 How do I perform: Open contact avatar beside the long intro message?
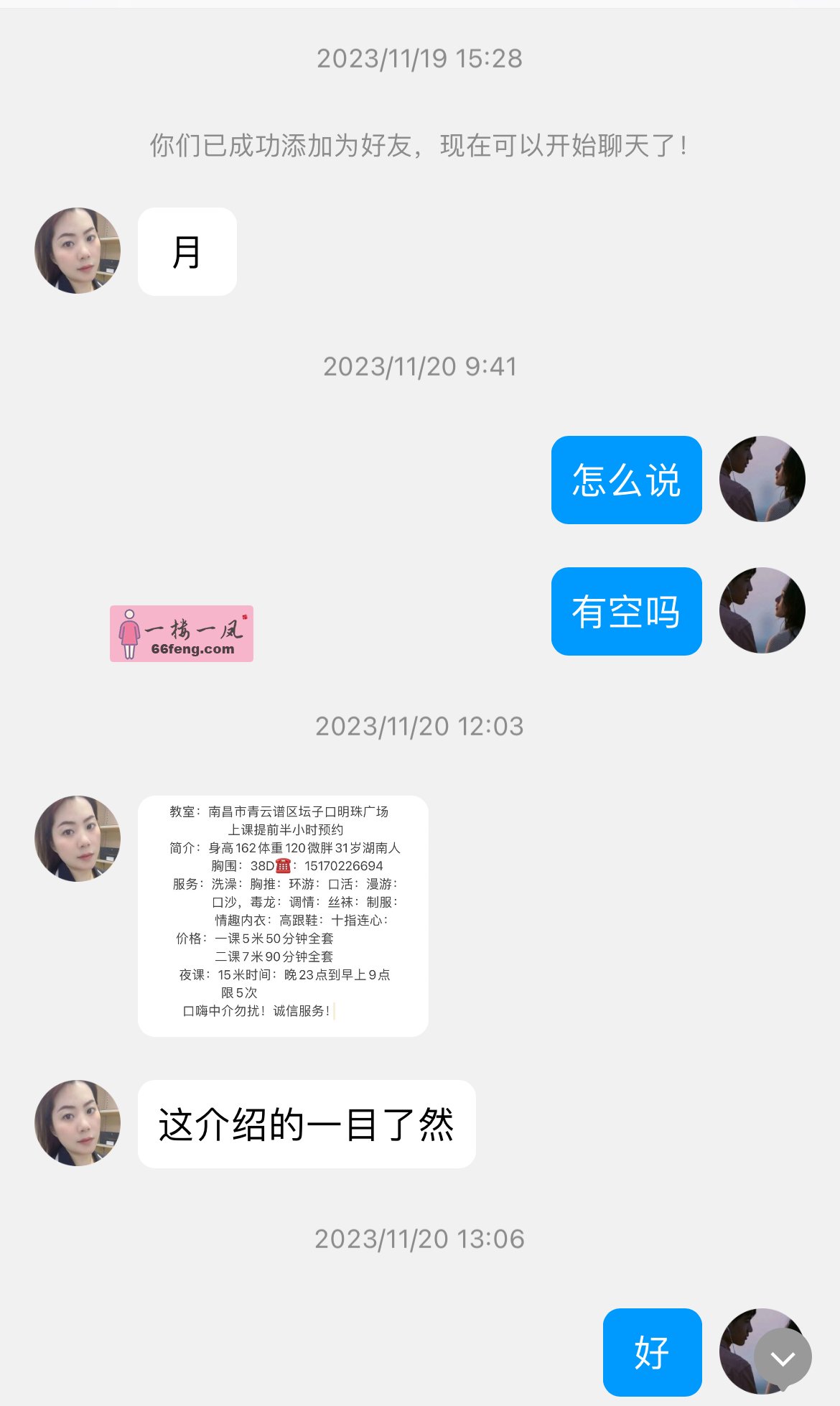pos(77,839)
